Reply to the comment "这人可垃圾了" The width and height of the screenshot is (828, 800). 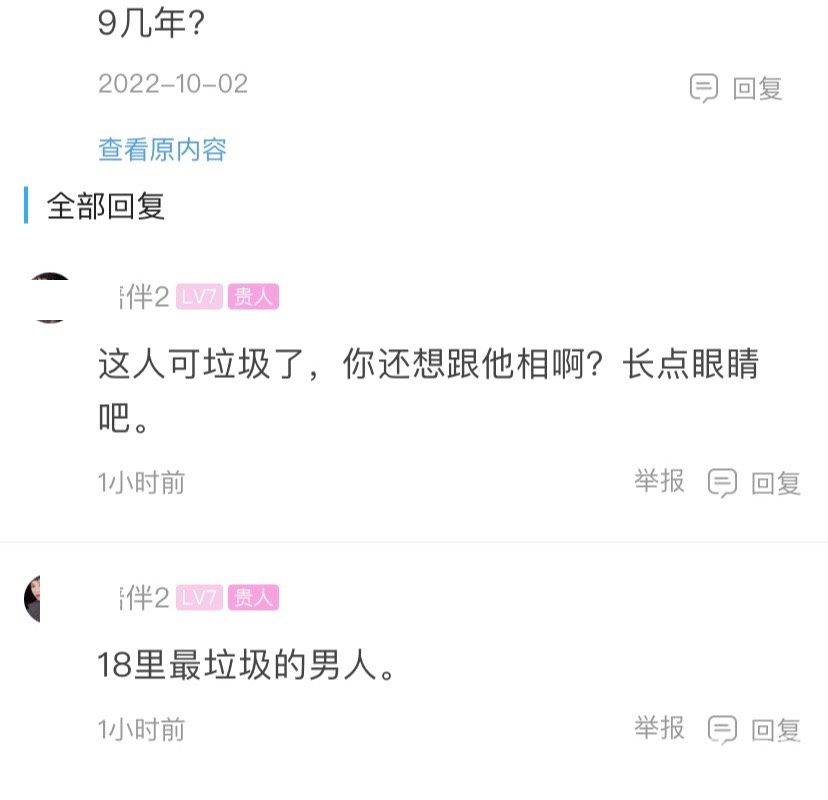tap(755, 484)
